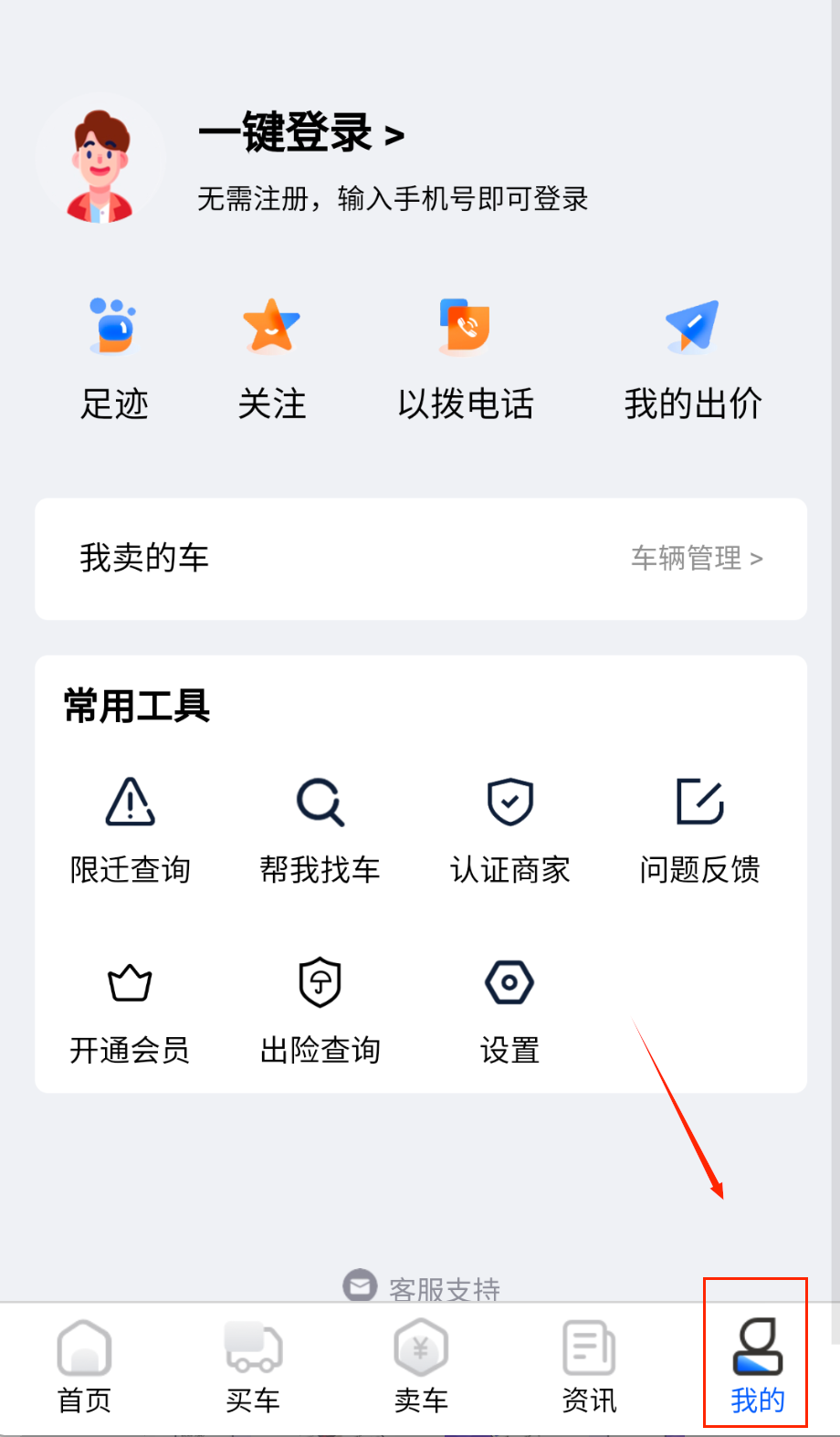This screenshot has width=840, height=1437.
Task: Open 足迹 browsing history
Action: (x=114, y=358)
